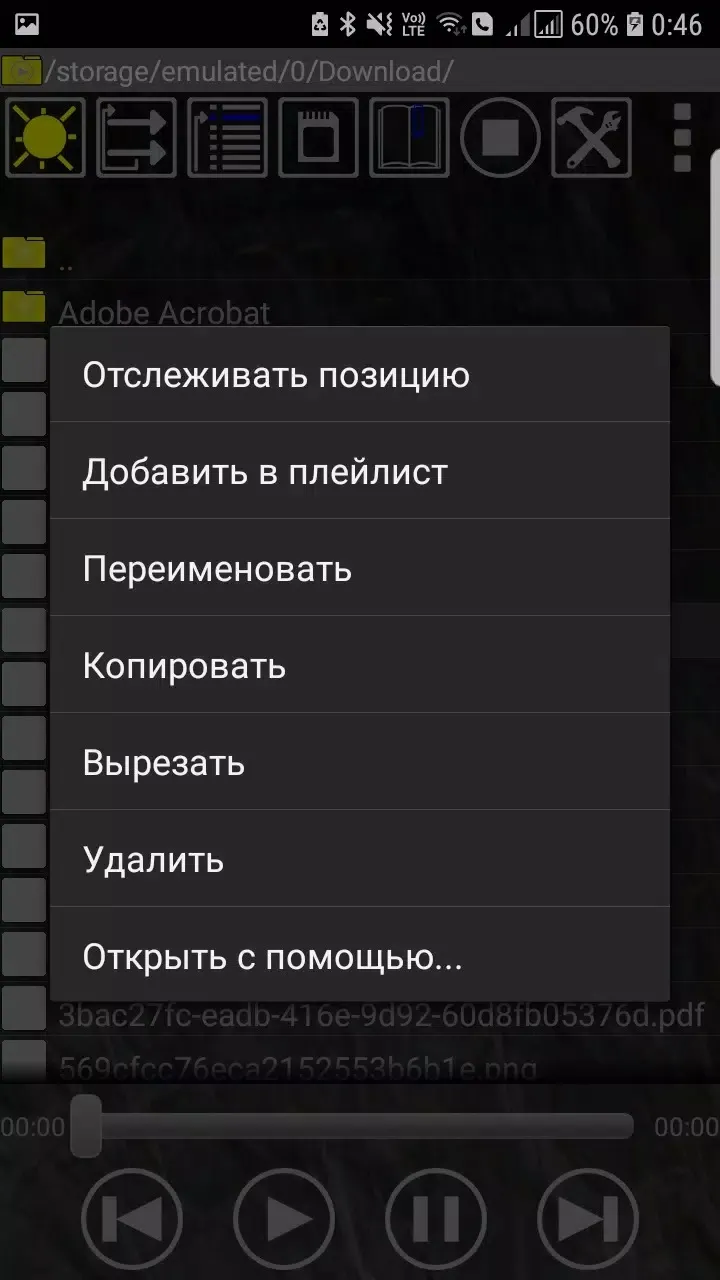Open the playlist list icon
This screenshot has height=1280, width=720.
tap(227, 137)
